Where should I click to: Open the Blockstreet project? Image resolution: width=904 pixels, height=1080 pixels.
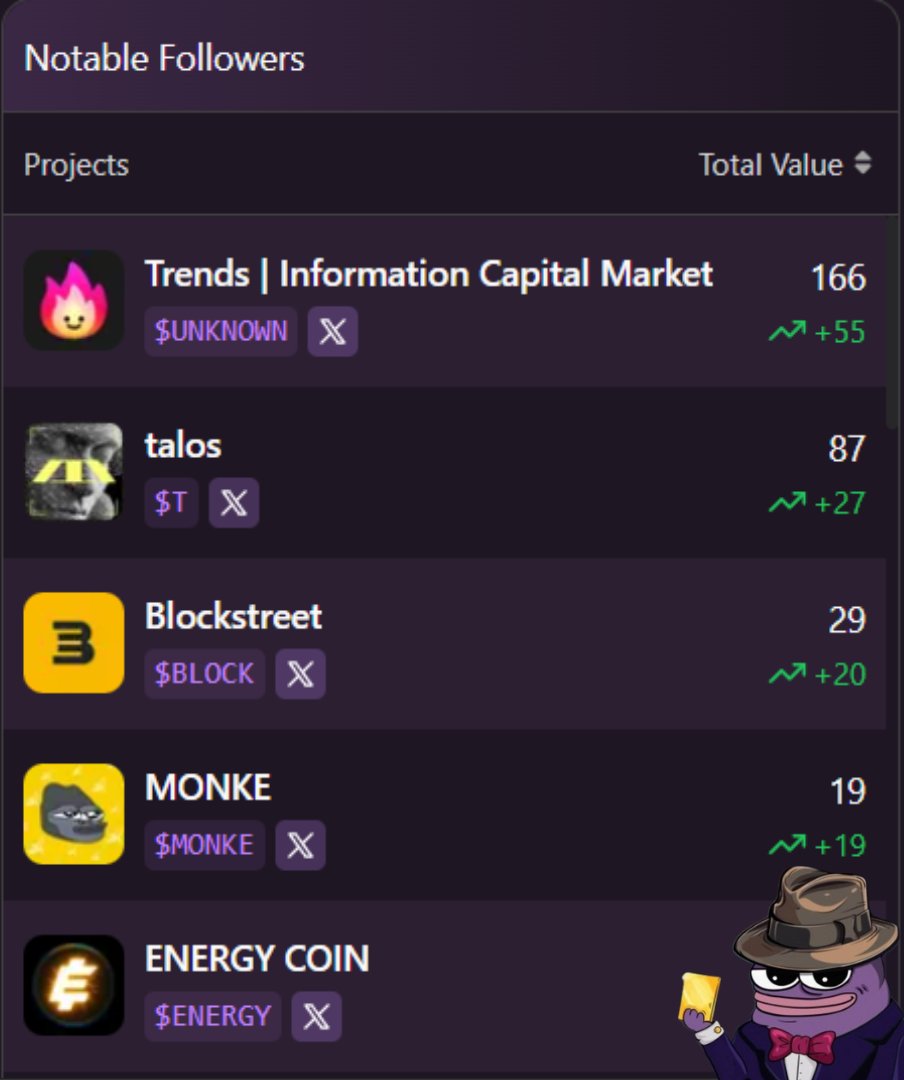click(x=233, y=616)
